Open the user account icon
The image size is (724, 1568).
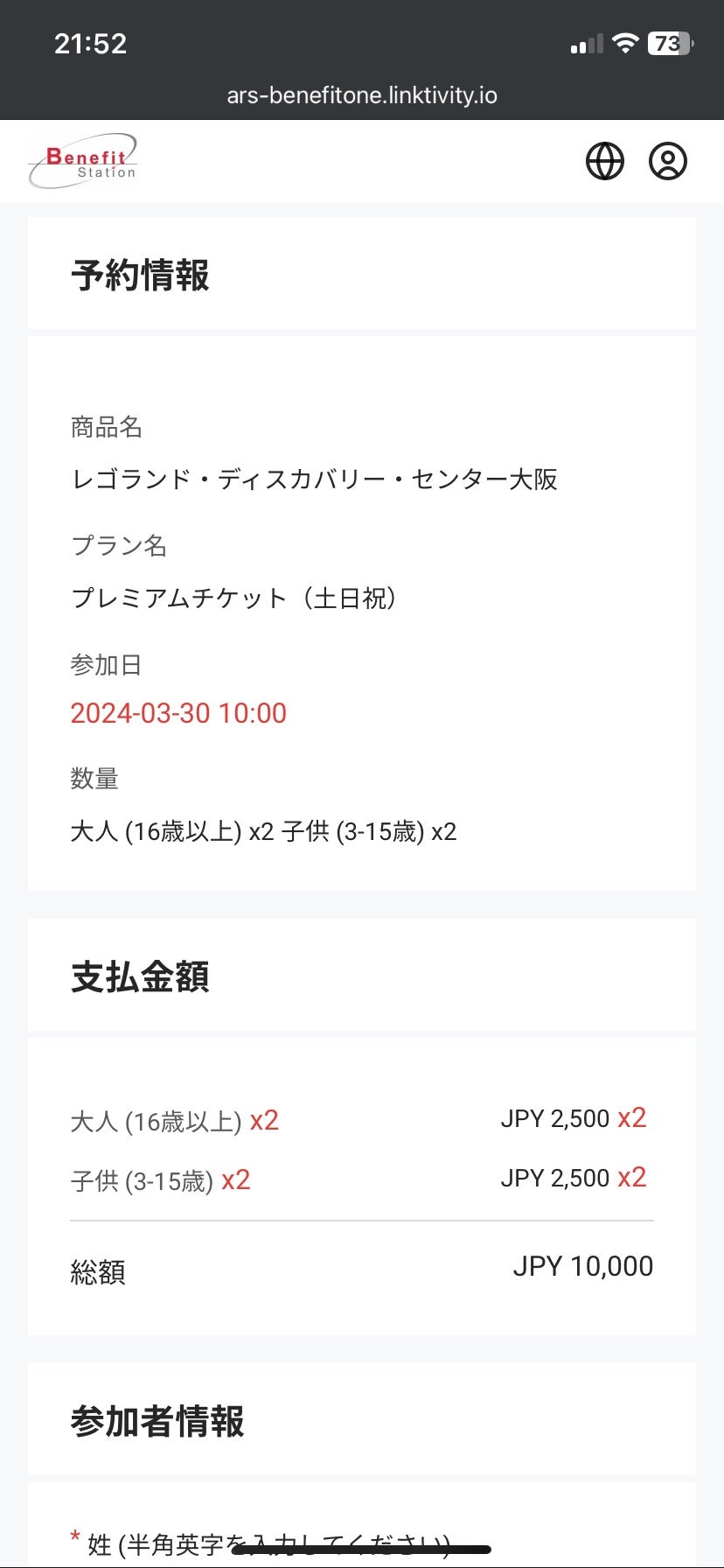[668, 161]
